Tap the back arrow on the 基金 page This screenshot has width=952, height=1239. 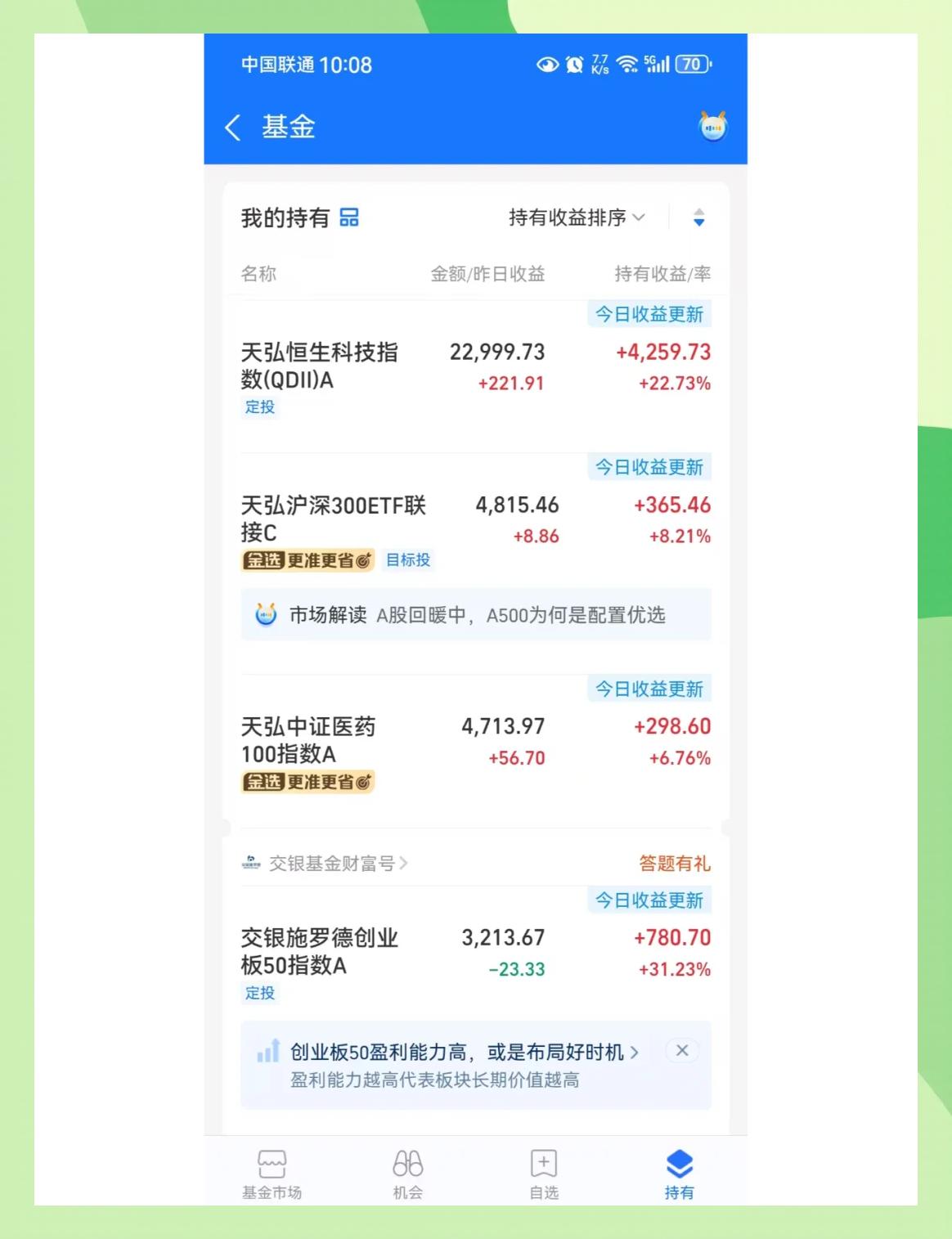click(231, 128)
